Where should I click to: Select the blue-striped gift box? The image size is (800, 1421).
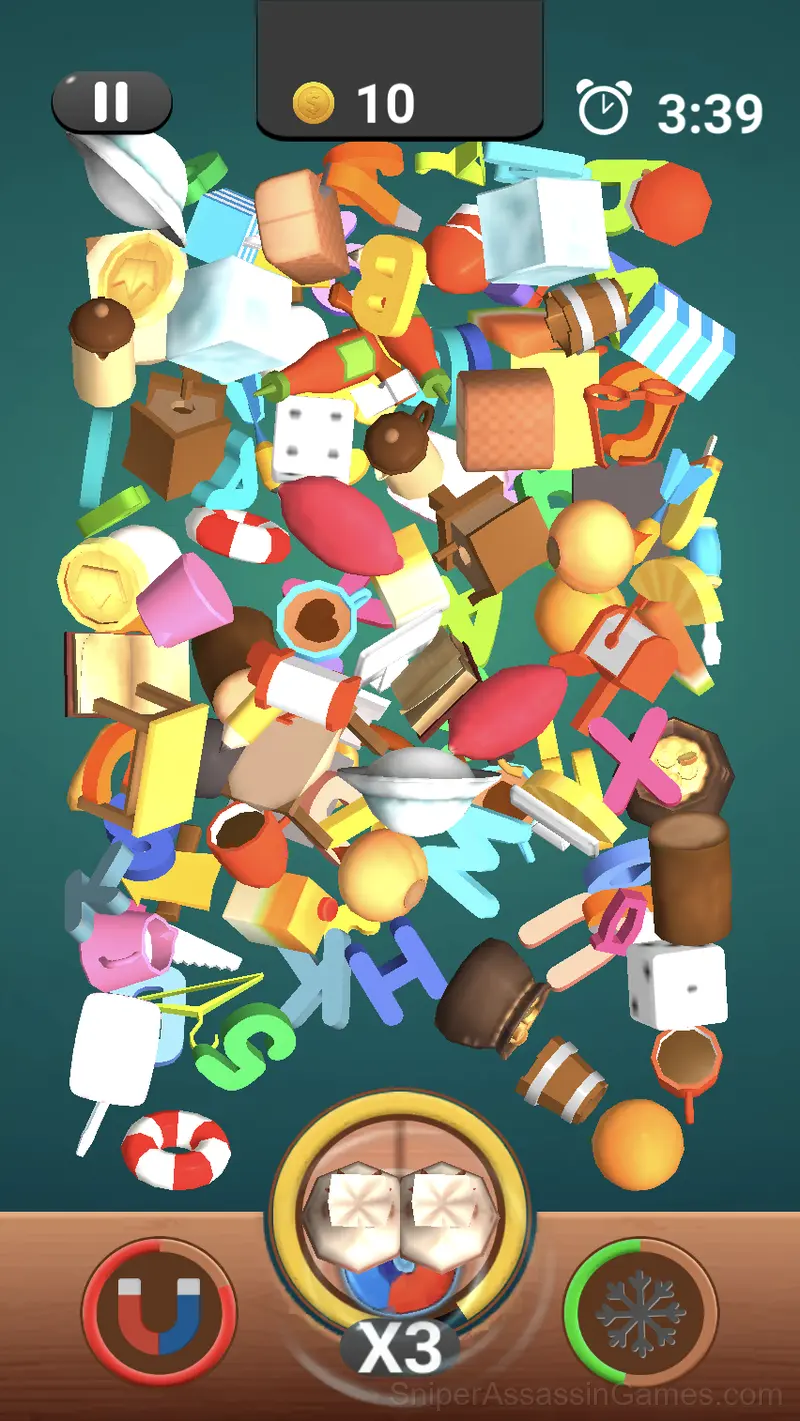pyautogui.click(x=678, y=338)
